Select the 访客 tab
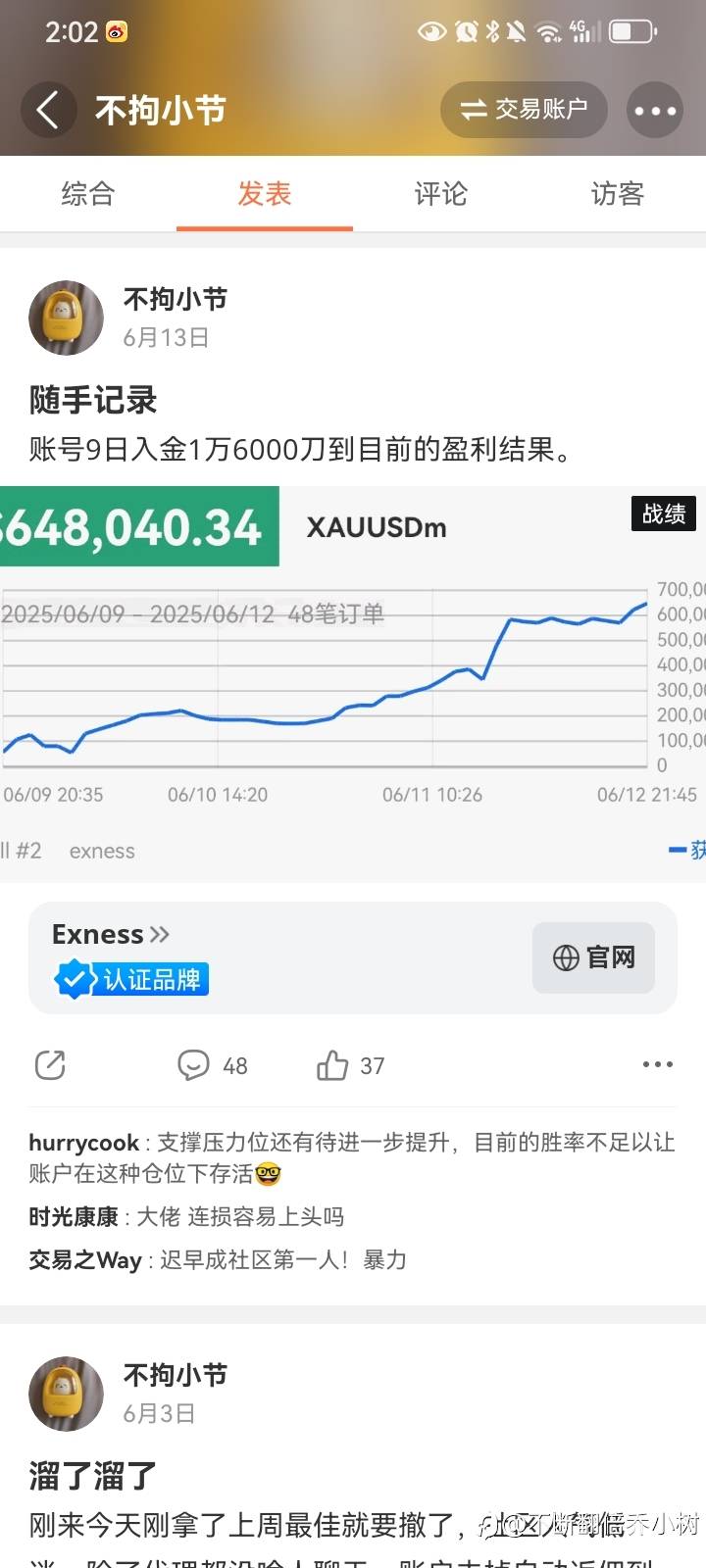The image size is (706, 1568). click(616, 194)
